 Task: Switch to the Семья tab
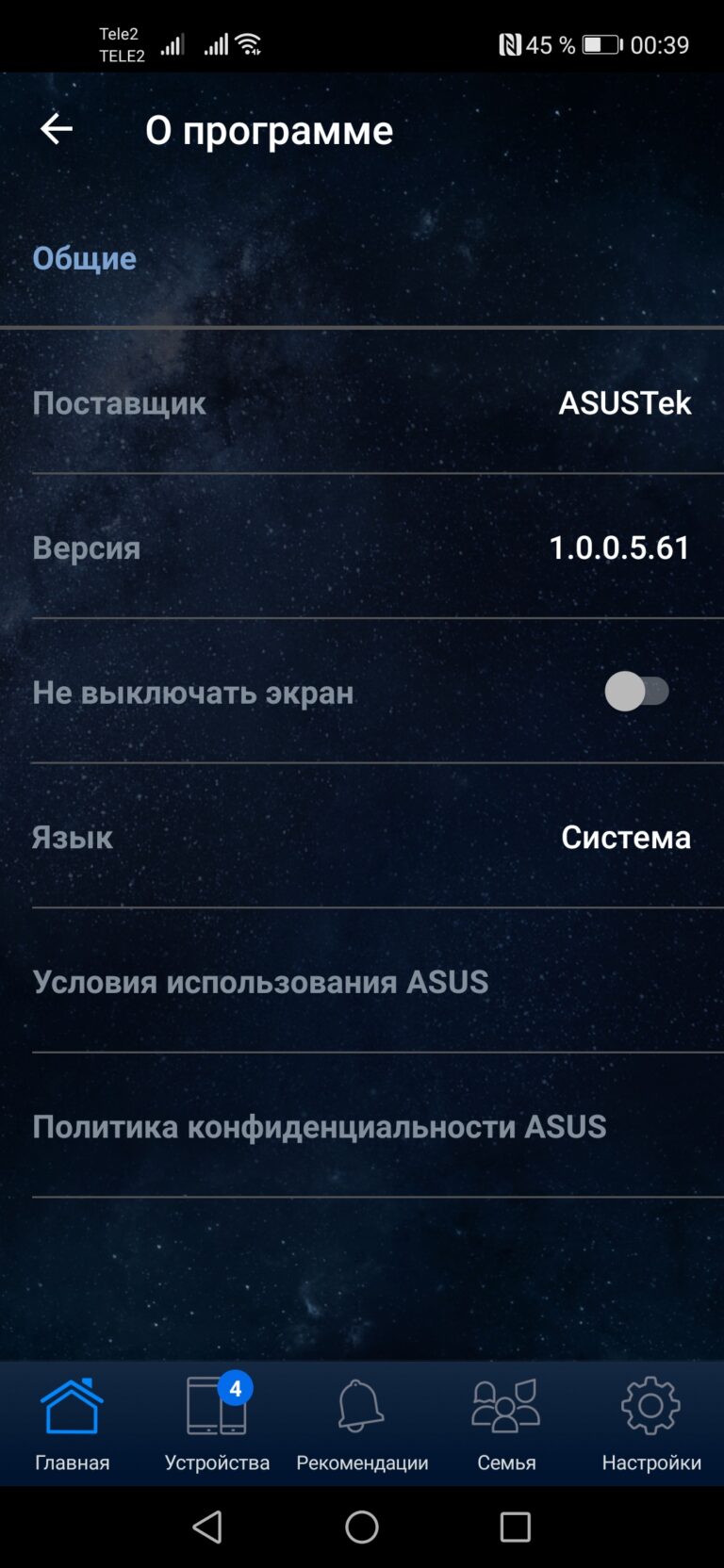tap(506, 1424)
